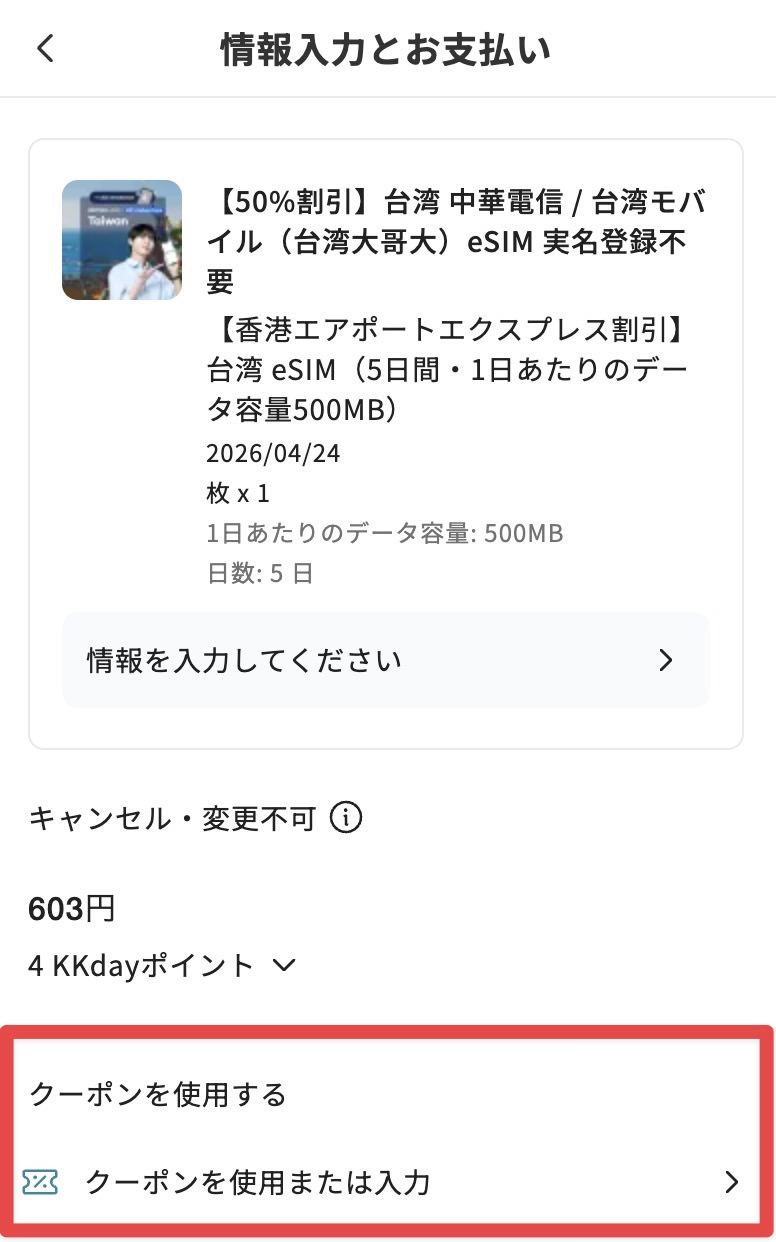This screenshot has width=776, height=1242.
Task: Tap the chevron on 情報を入力してください row
Action: pos(670,660)
